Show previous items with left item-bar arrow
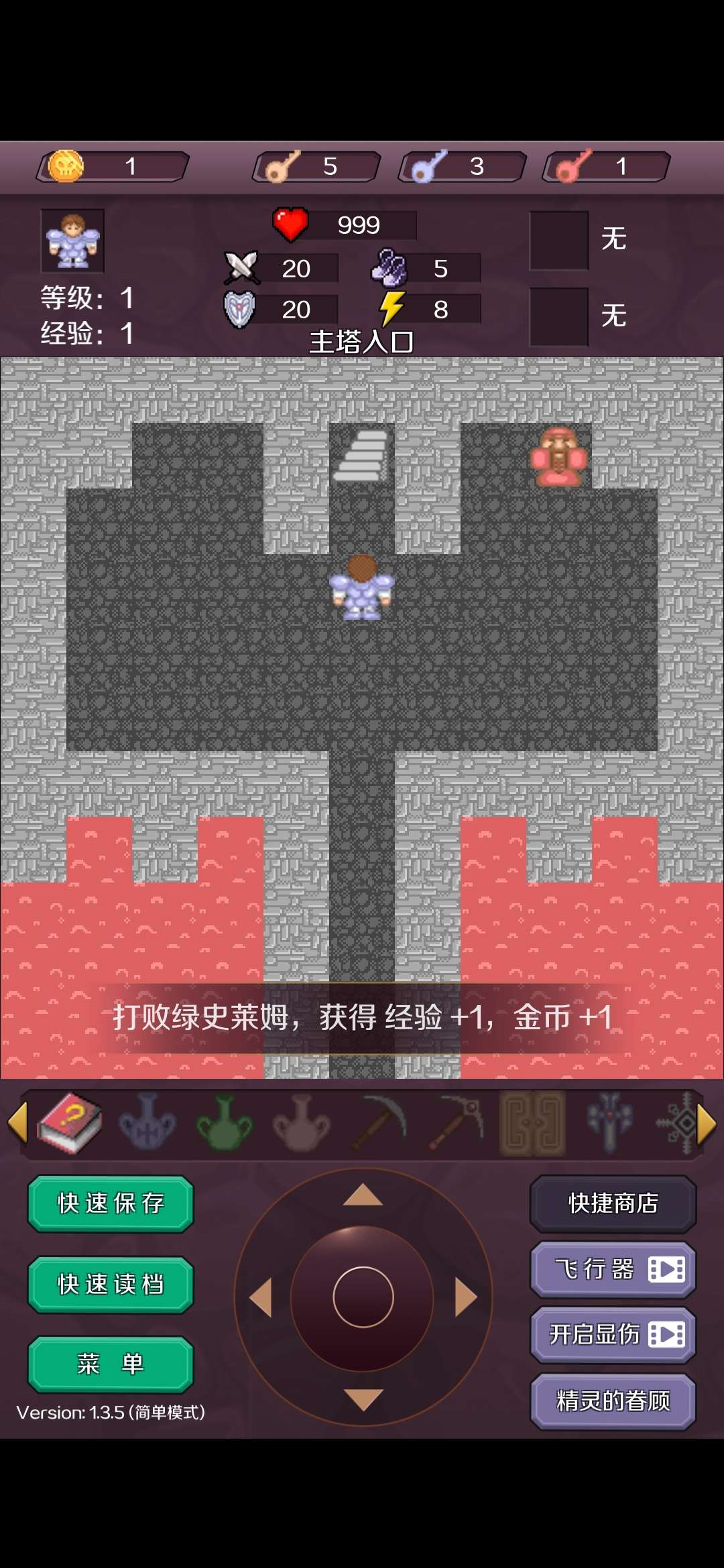The width and height of the screenshot is (724, 1568). (x=17, y=1123)
